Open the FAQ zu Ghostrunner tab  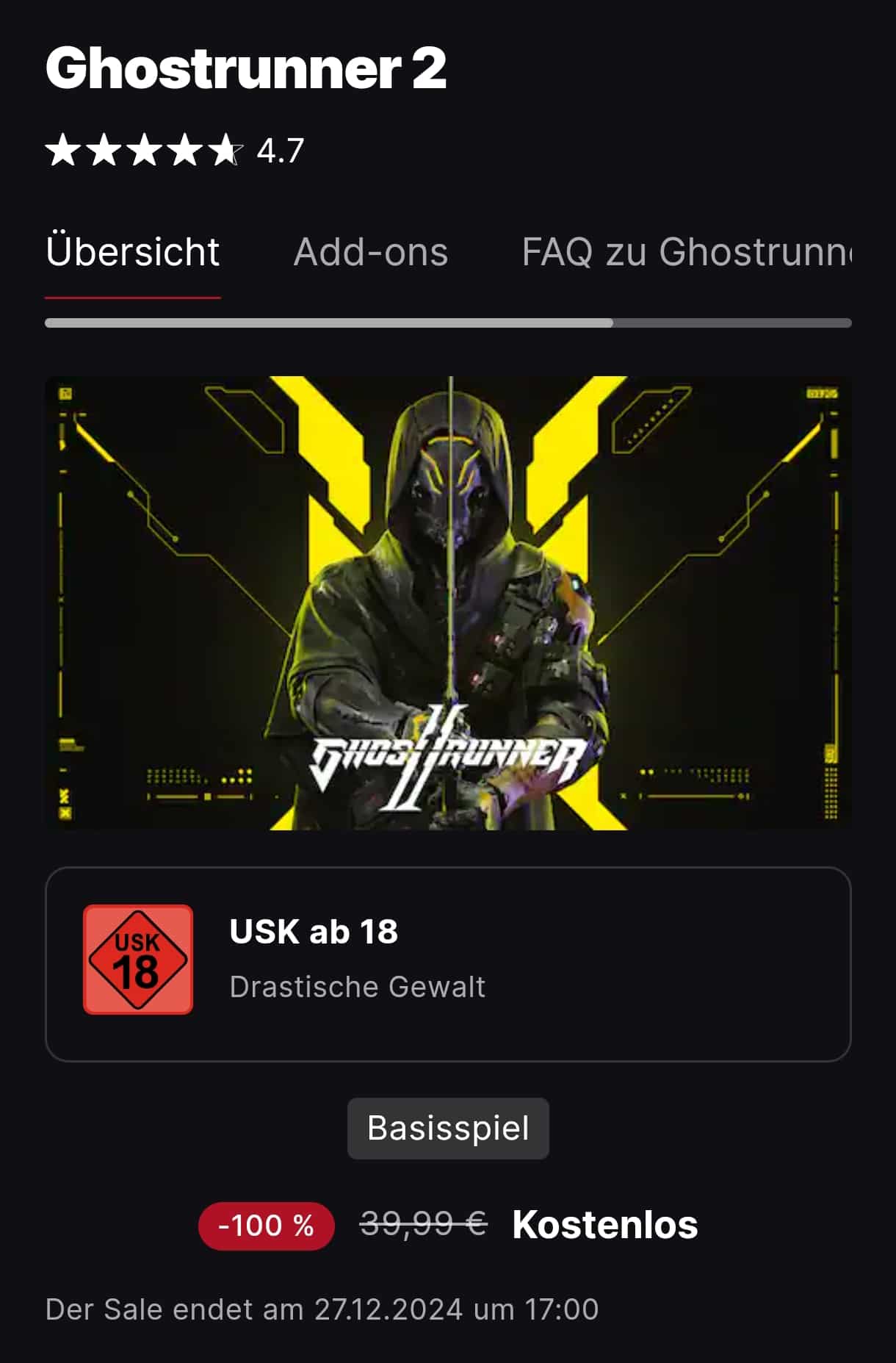686,253
